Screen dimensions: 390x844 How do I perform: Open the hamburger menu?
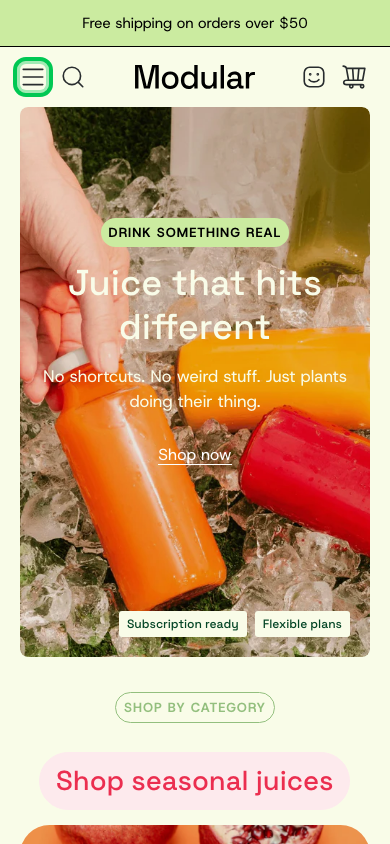pos(33,77)
